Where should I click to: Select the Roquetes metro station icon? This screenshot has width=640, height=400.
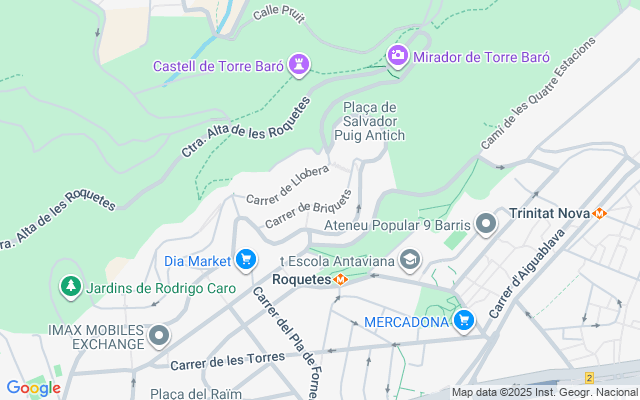click(x=341, y=280)
